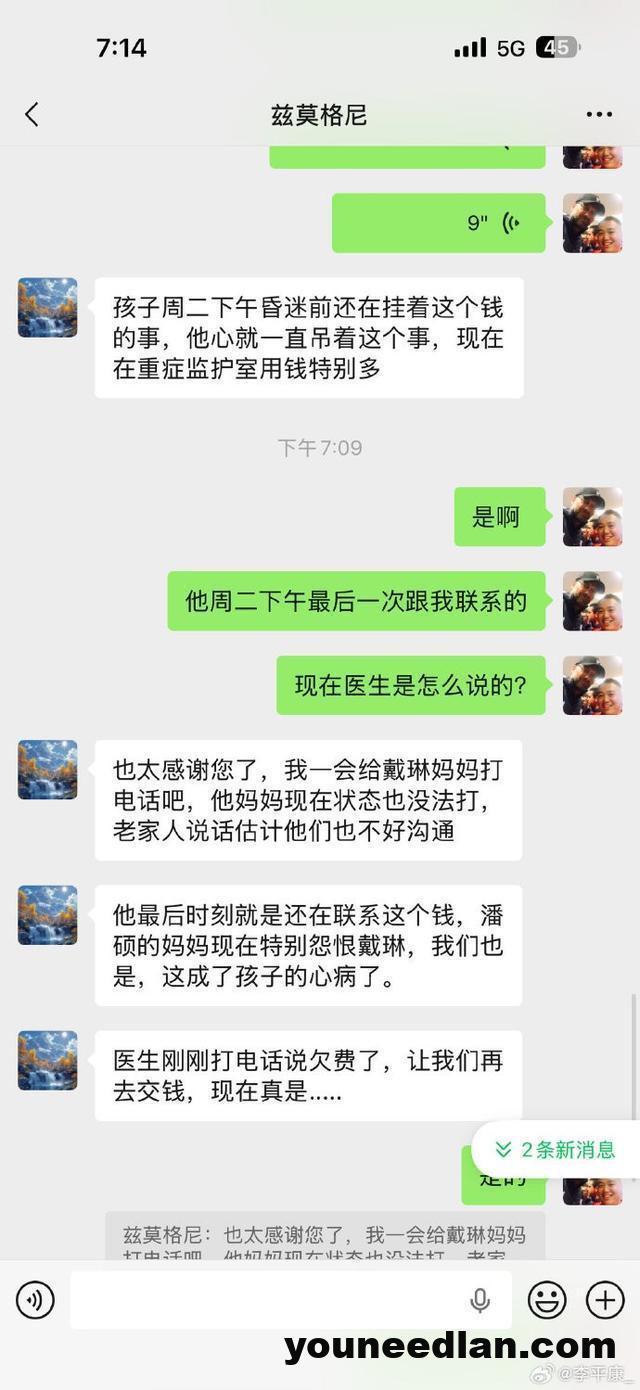The image size is (640, 1390).
Task: Play the 9-second voice message
Action: (x=439, y=223)
